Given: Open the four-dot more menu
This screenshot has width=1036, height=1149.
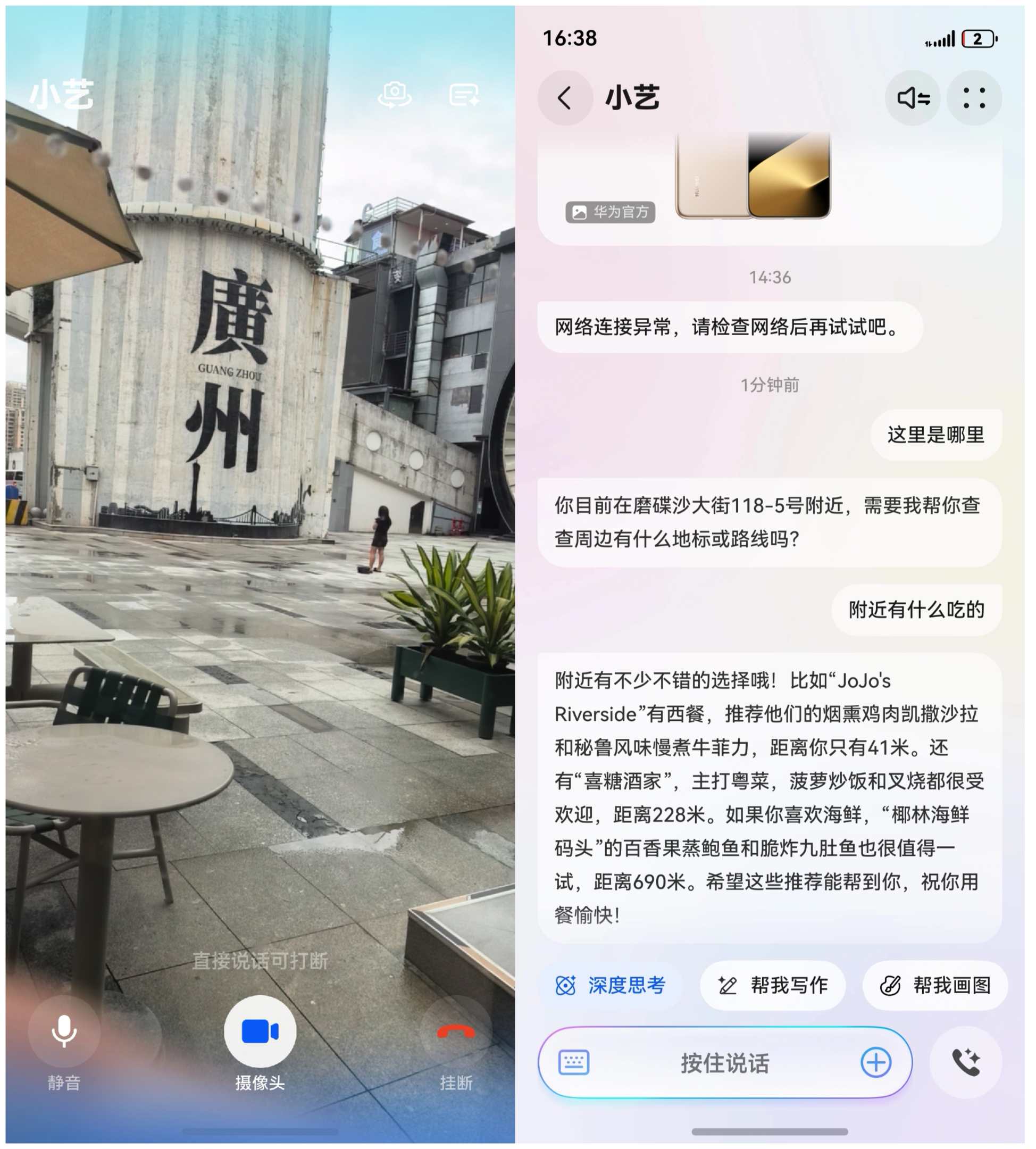Looking at the screenshot, I should [x=974, y=98].
